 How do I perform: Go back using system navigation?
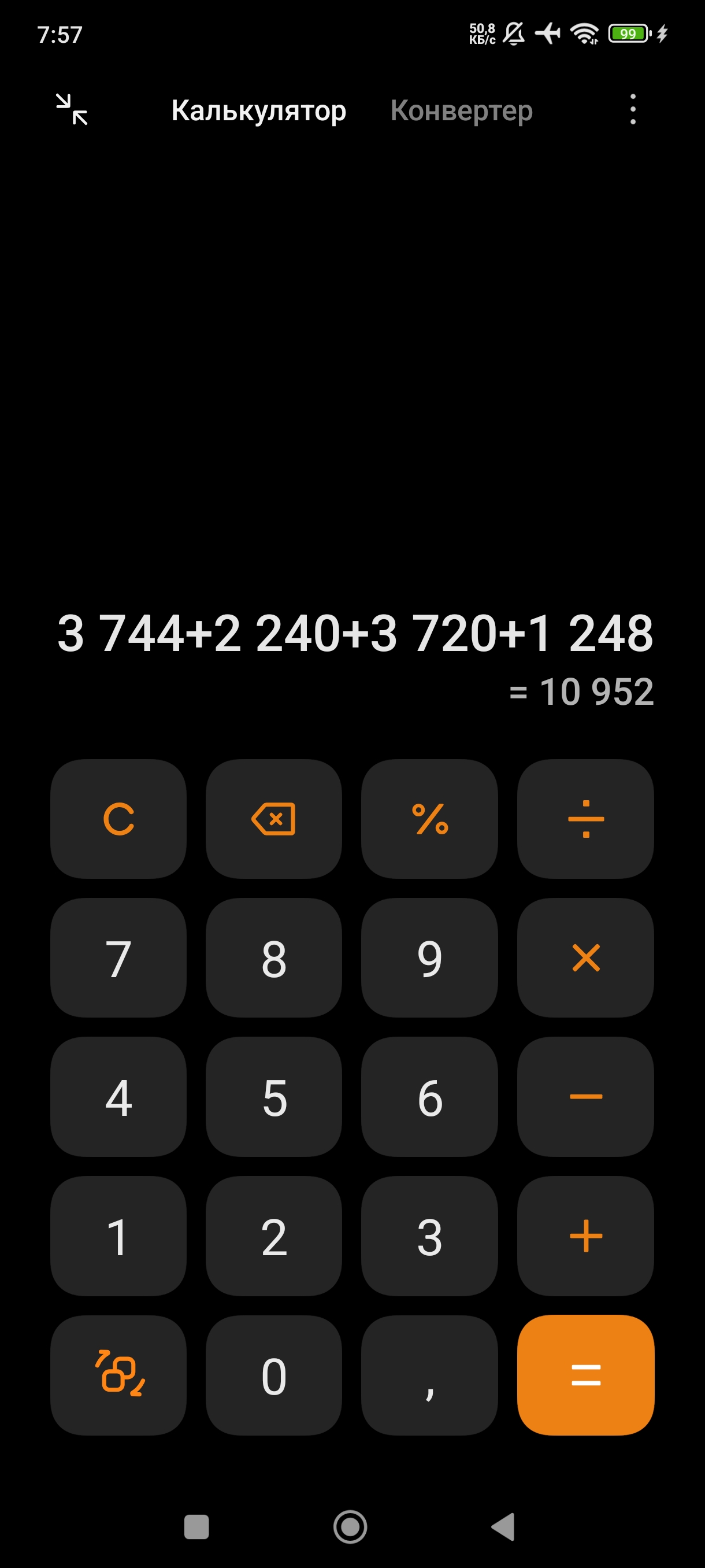[x=504, y=1526]
